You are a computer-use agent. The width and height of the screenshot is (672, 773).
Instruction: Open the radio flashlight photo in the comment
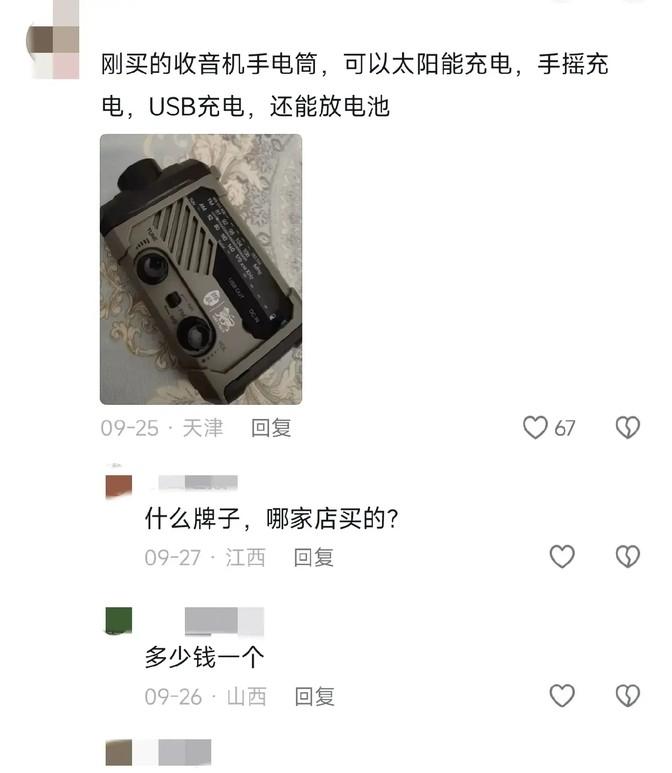coord(201,269)
